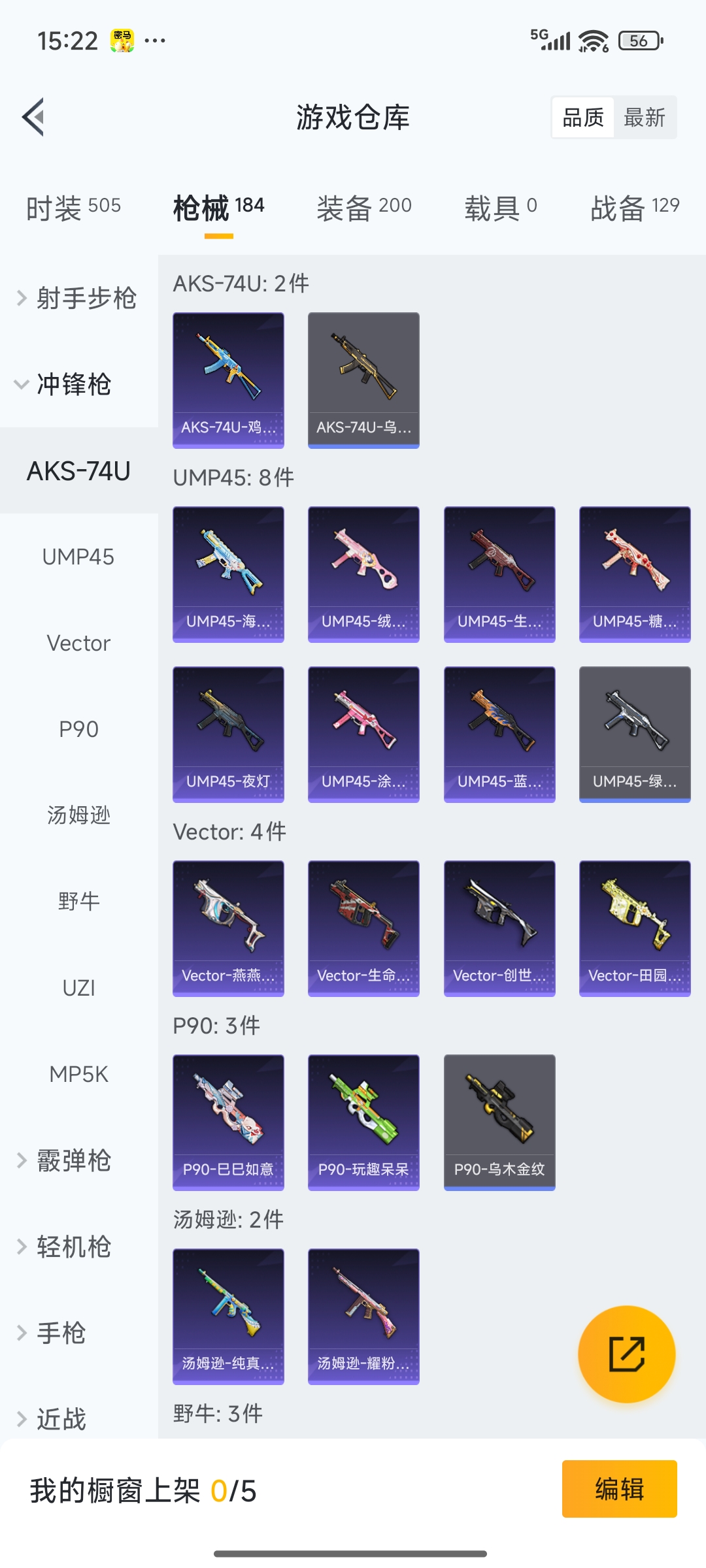Viewport: 706px width, 1568px height.
Task: Open the AKS-74U-鸡 skin tile
Action: point(228,380)
